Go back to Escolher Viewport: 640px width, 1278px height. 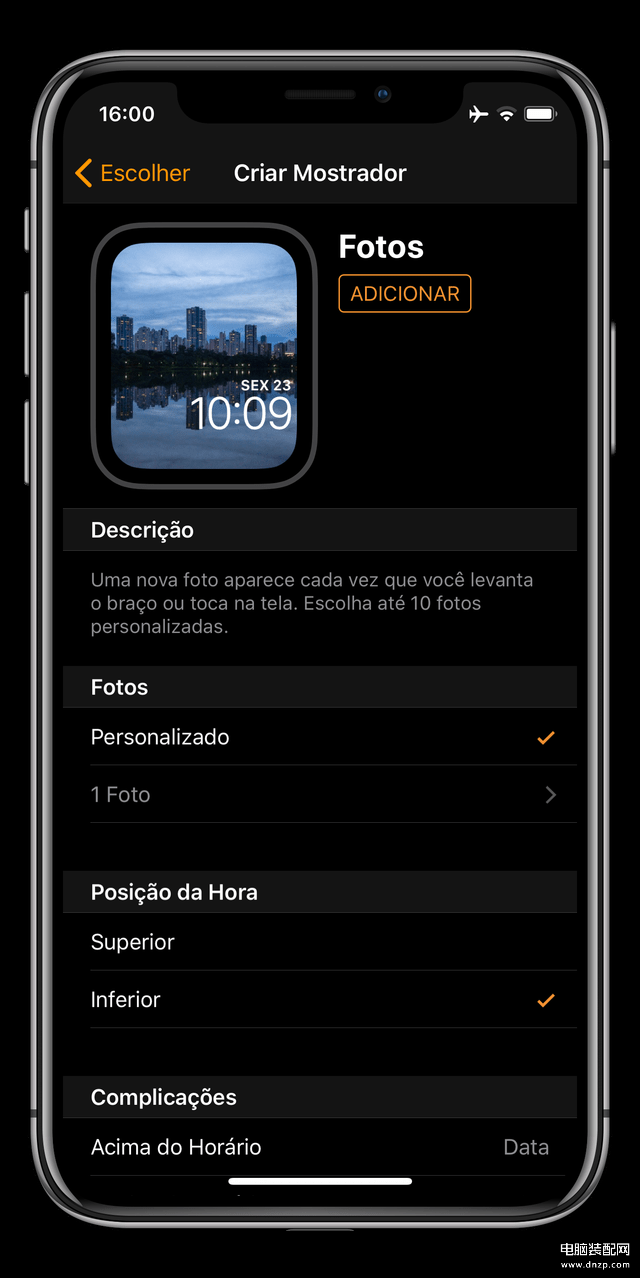pyautogui.click(x=132, y=173)
